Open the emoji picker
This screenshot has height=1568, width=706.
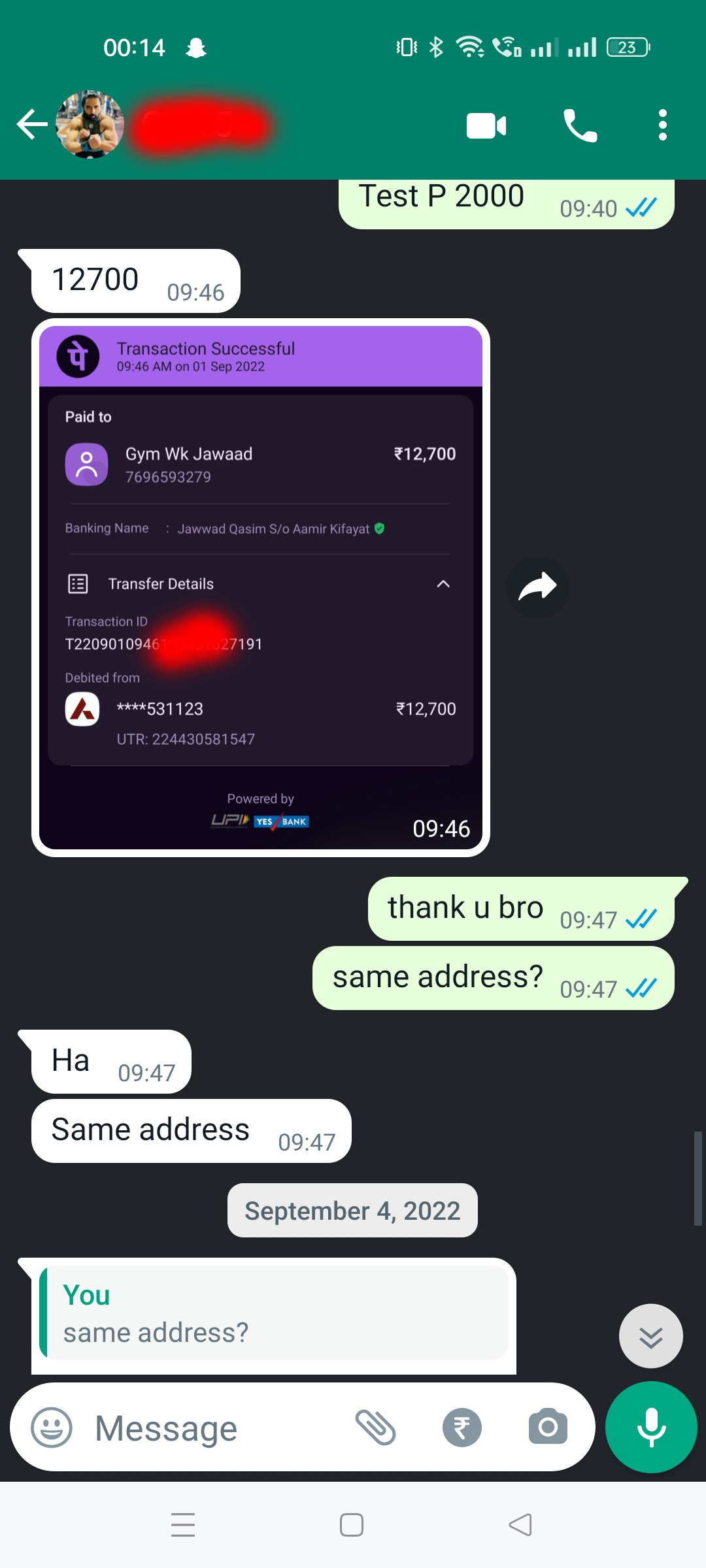(x=52, y=1428)
